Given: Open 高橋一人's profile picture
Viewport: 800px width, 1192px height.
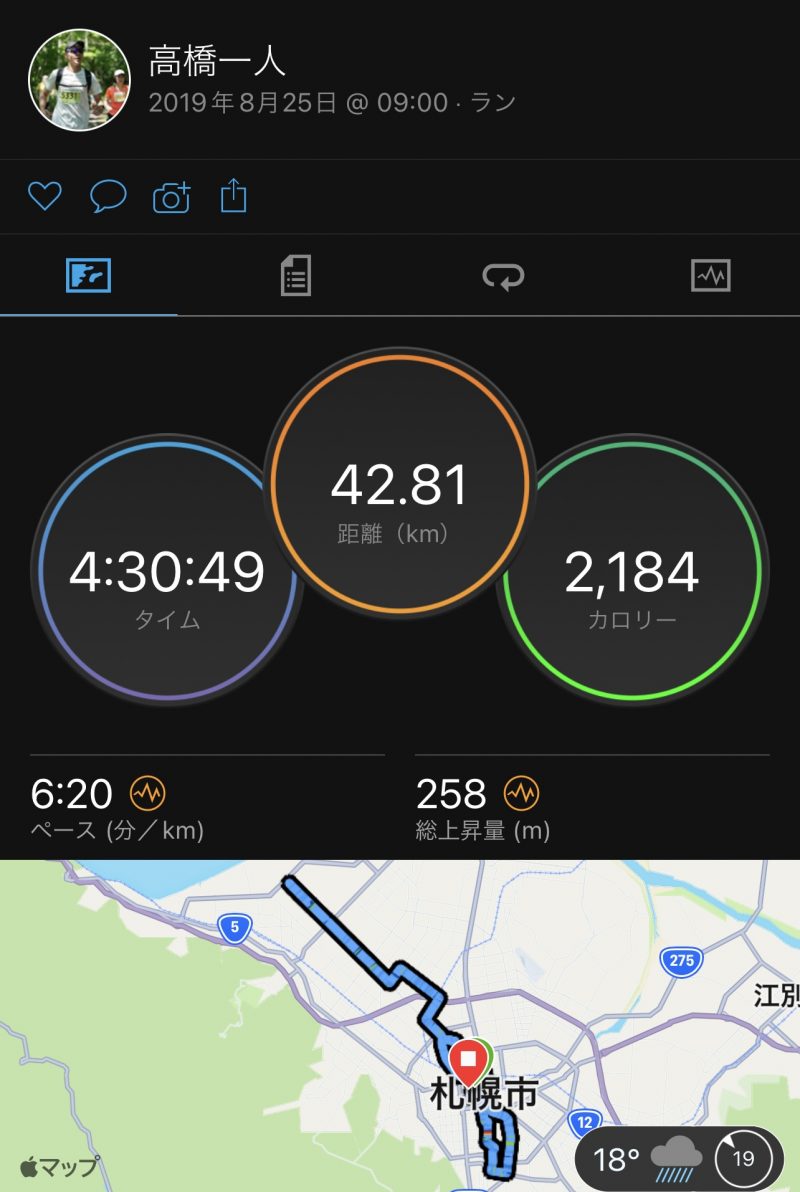Looking at the screenshot, I should (x=80, y=80).
